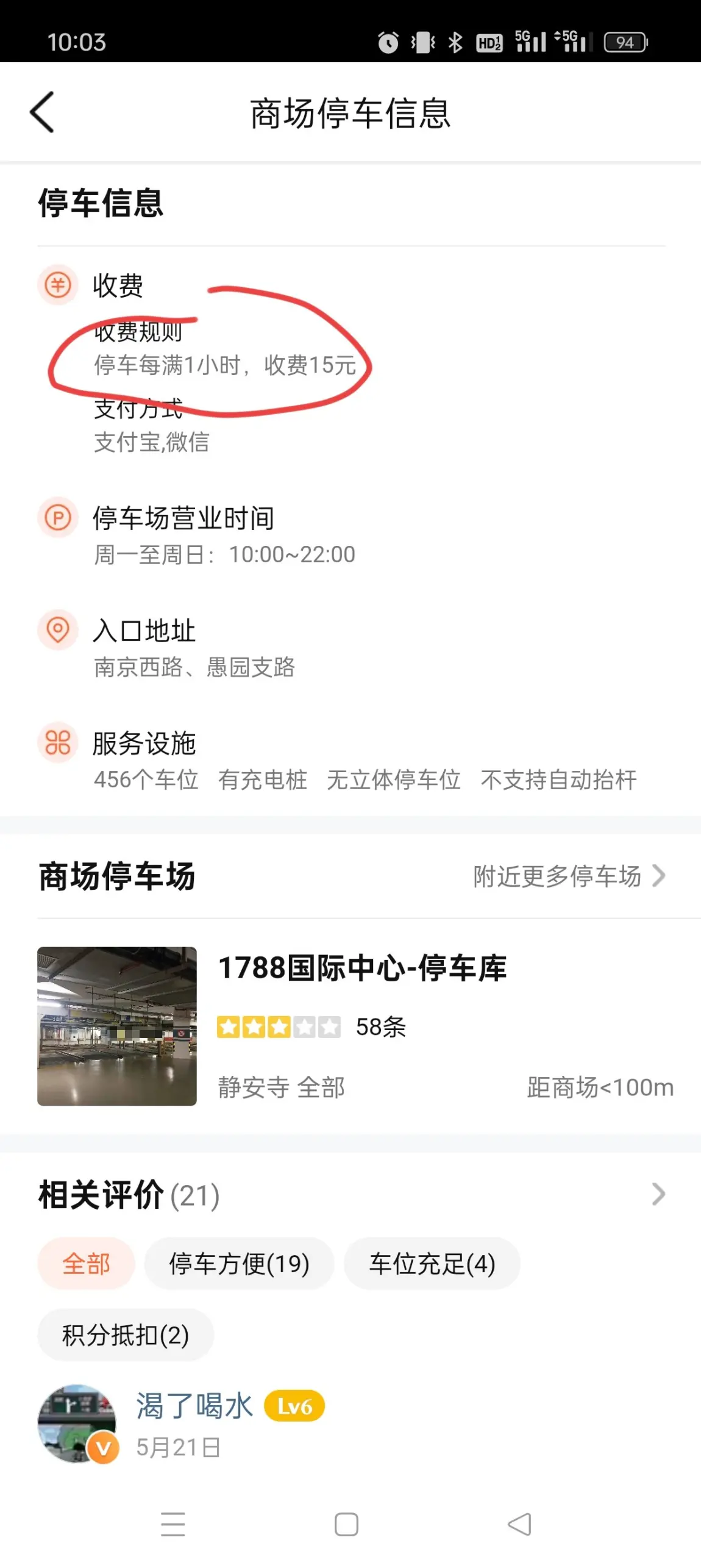View the profile of reviewer 渴了喝水
The image size is (701, 1568).
click(194, 1406)
